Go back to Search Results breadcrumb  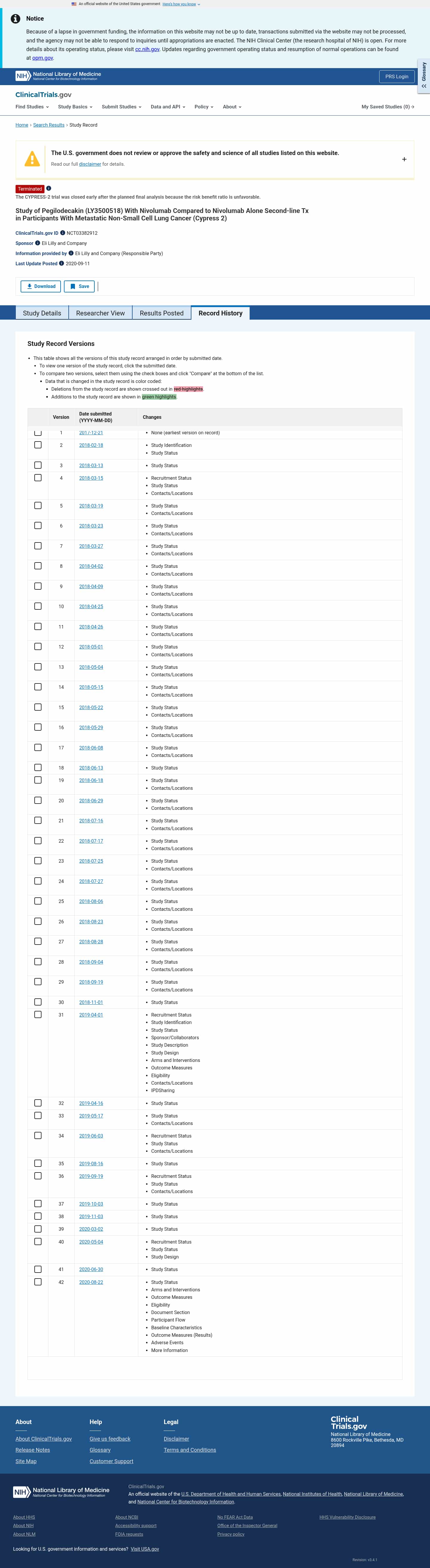coord(49,125)
